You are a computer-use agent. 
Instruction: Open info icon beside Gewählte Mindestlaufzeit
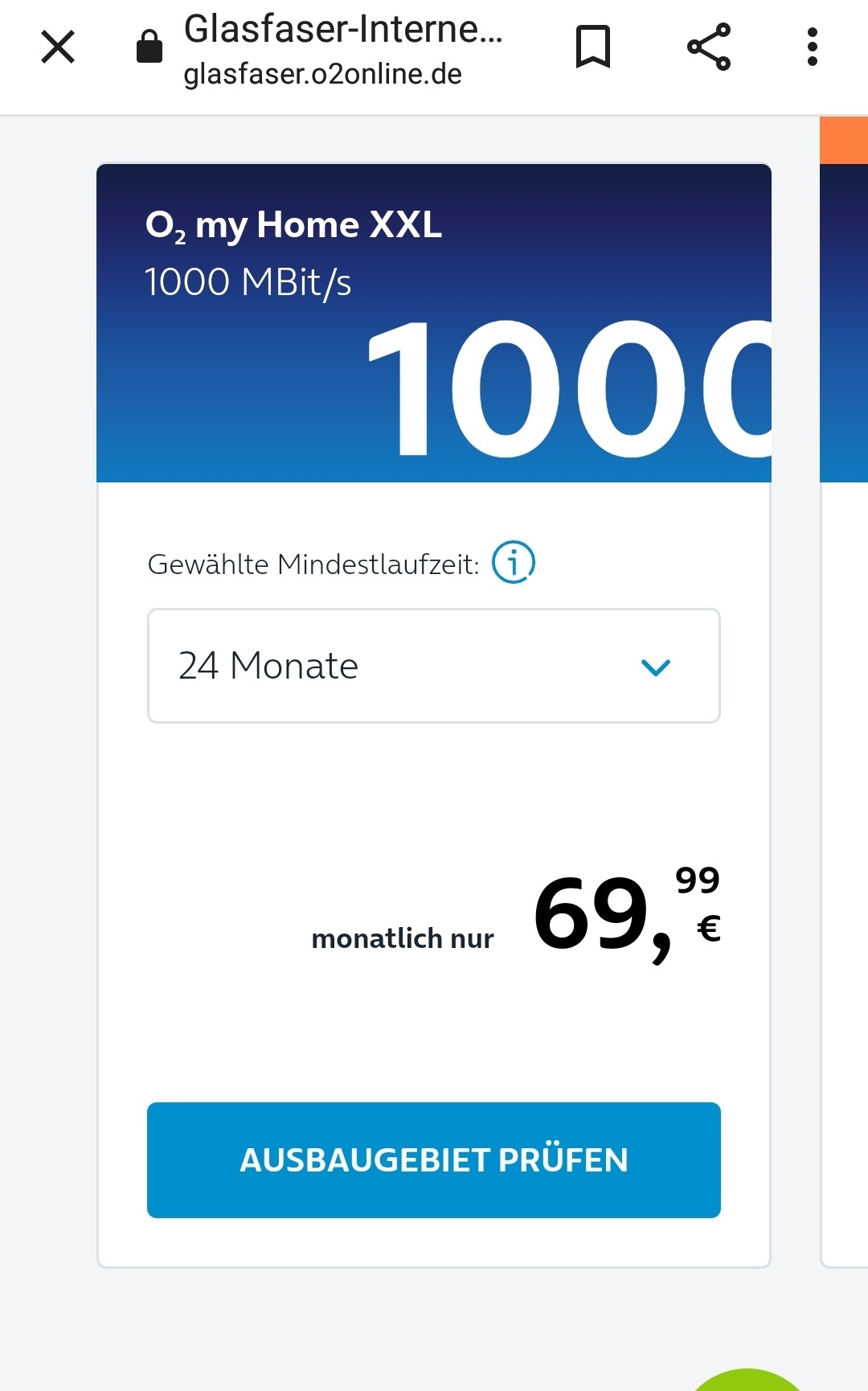click(514, 562)
